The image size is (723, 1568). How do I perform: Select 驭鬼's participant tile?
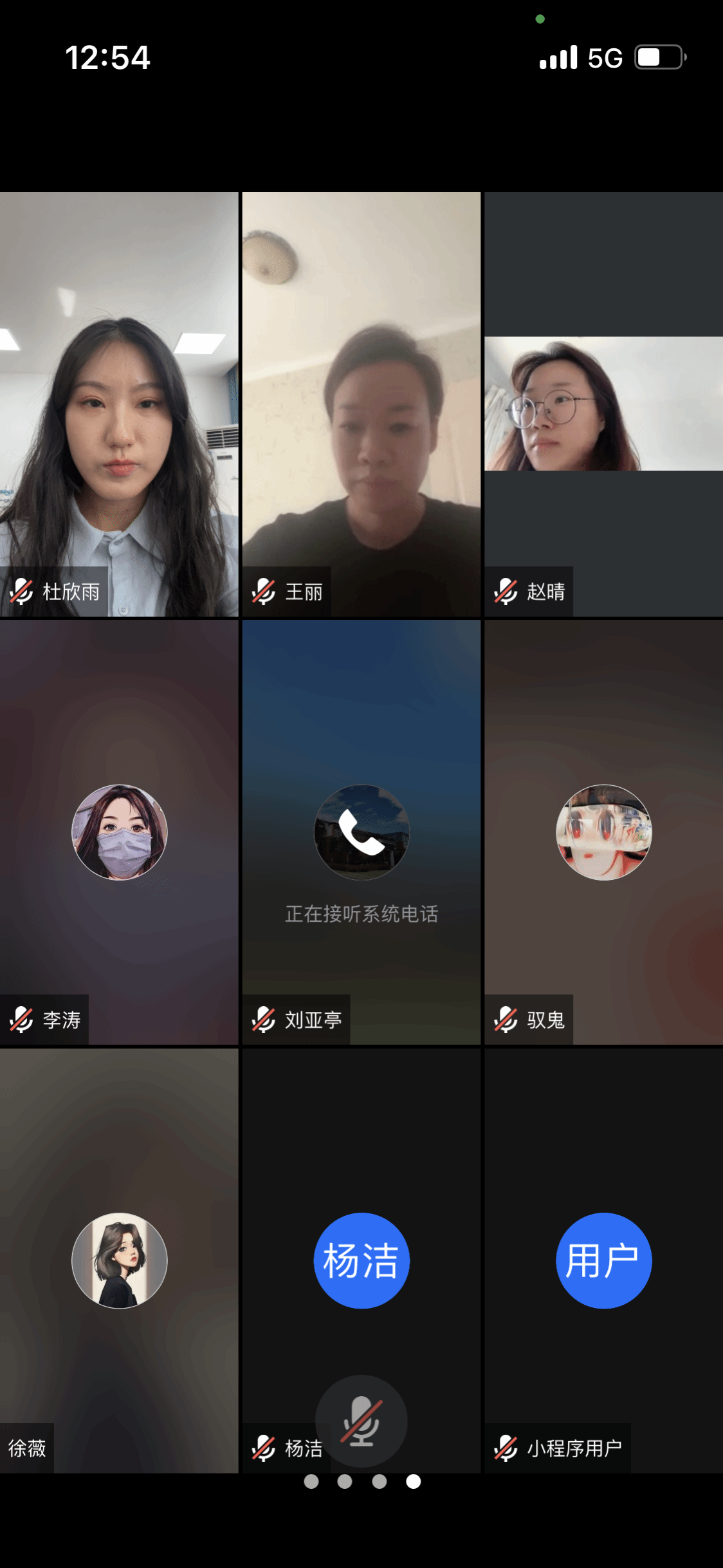[x=603, y=832]
